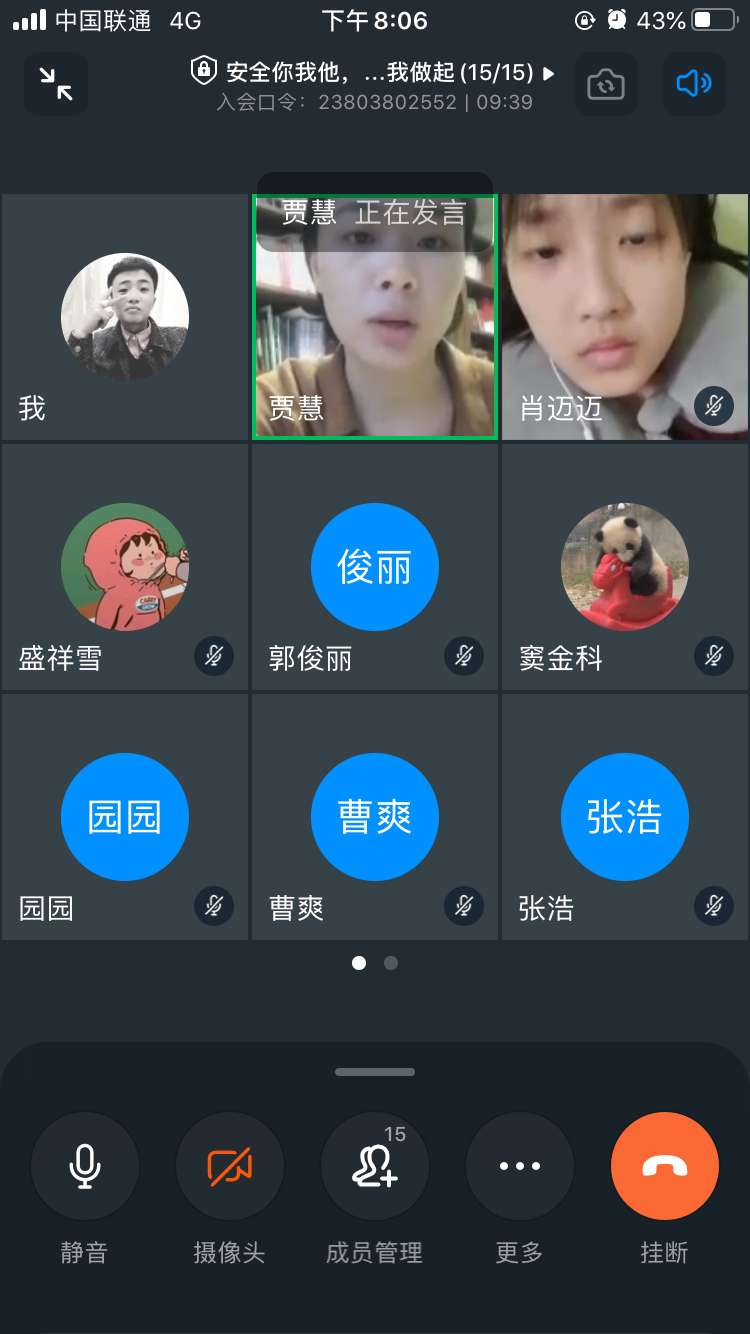Select the 园园 participant tile

[125, 817]
